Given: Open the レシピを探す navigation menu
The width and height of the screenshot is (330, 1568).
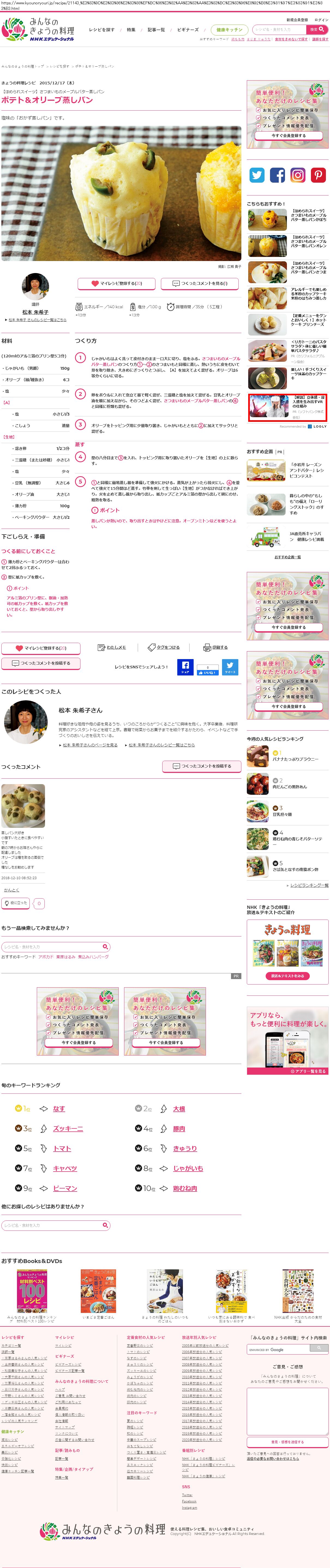Looking at the screenshot, I should (x=101, y=30).
